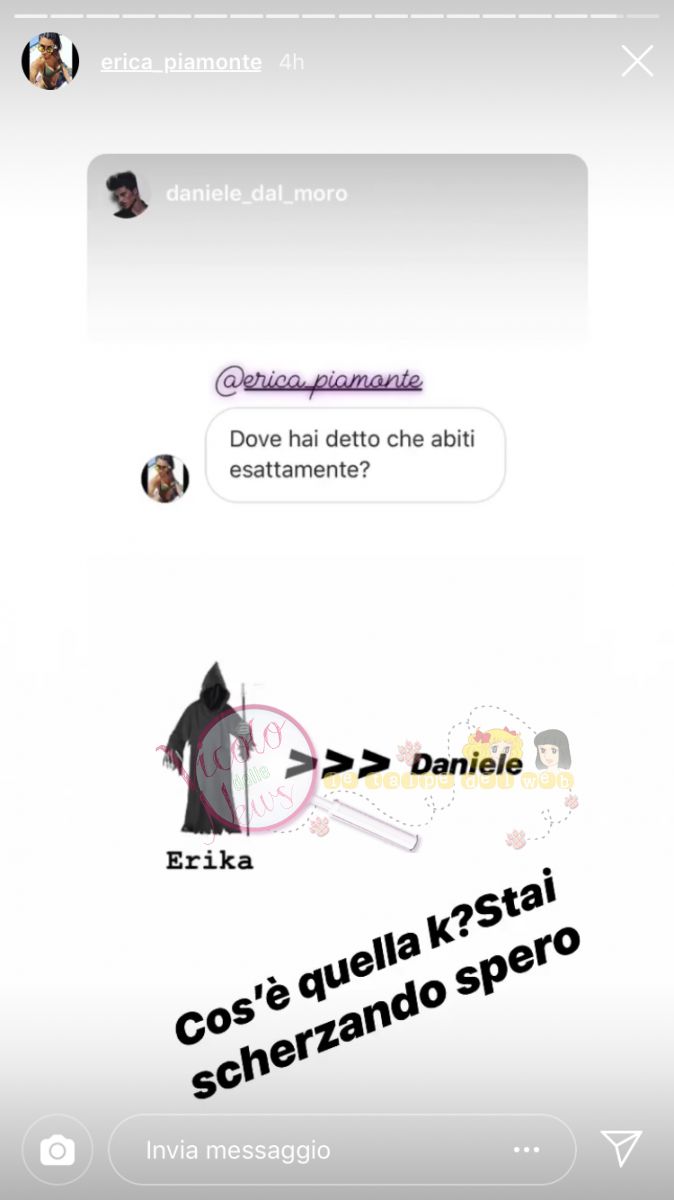Close the story viewer
The width and height of the screenshot is (674, 1200).
pos(637,61)
